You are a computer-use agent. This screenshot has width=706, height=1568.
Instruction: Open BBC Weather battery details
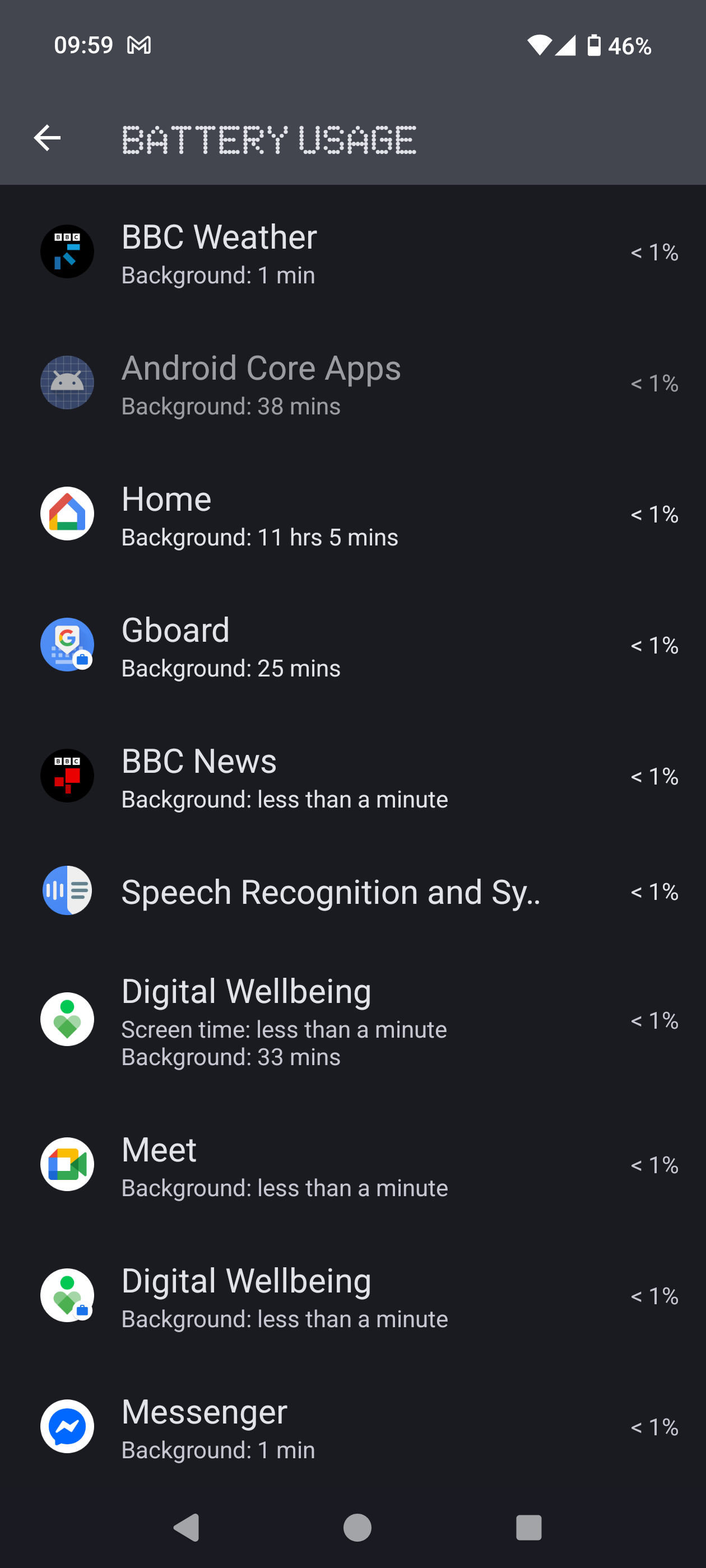[x=352, y=252]
